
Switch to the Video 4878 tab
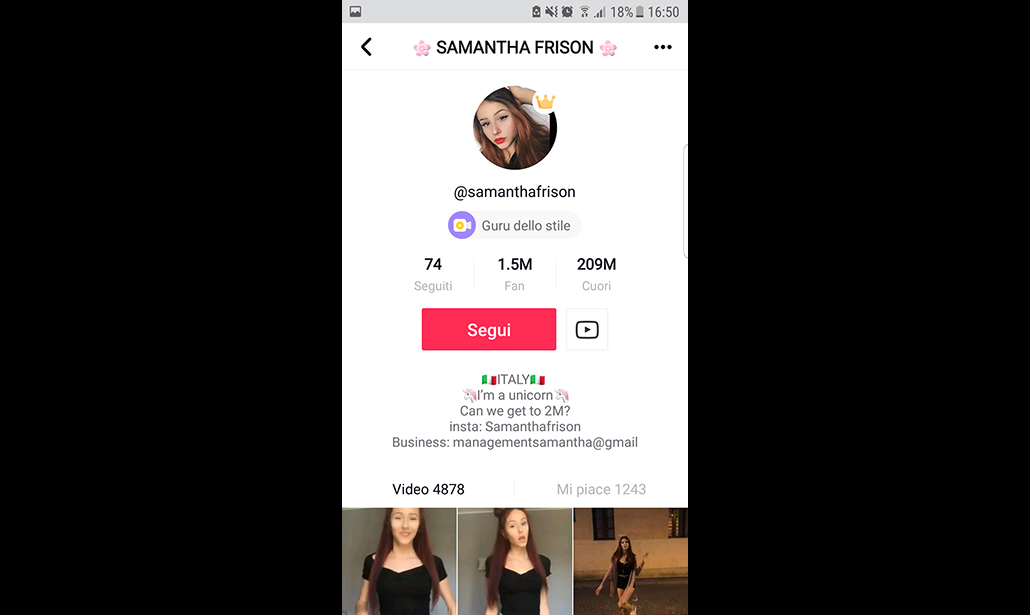[428, 489]
